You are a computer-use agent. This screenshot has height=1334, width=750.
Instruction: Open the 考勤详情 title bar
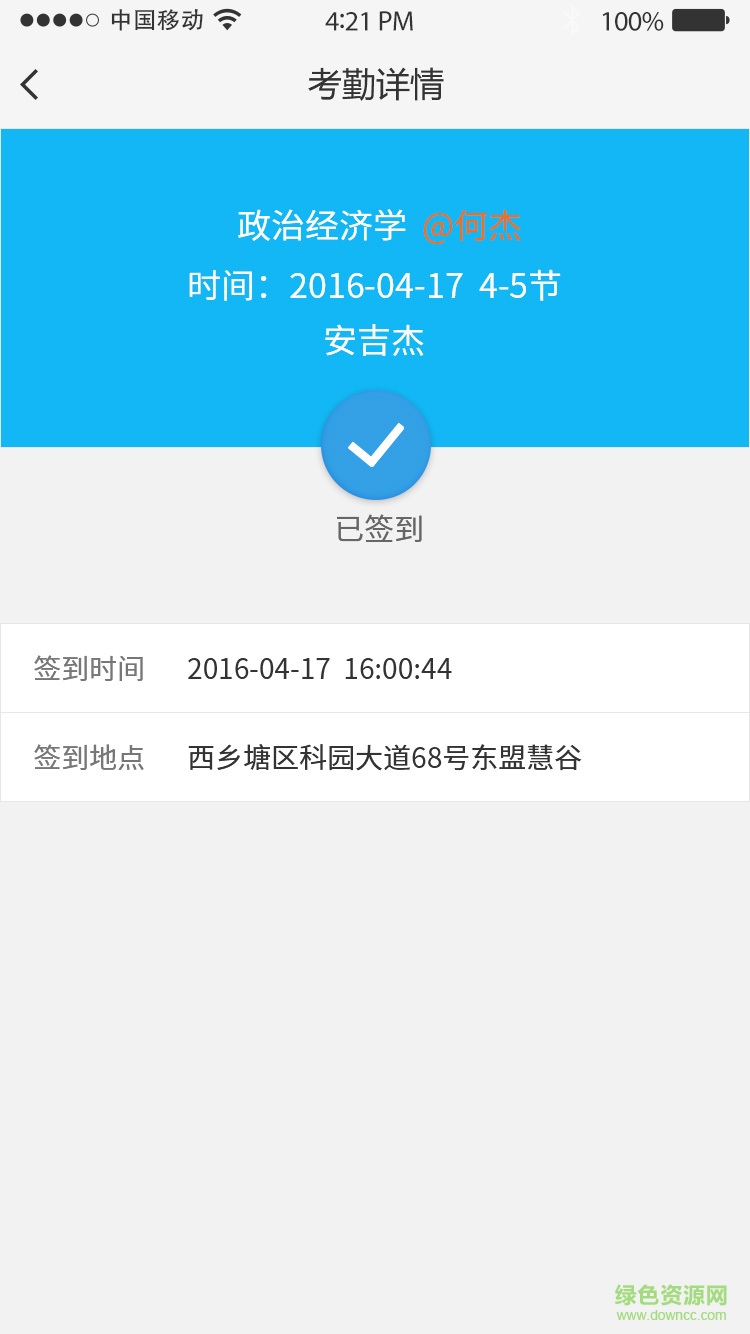point(375,86)
